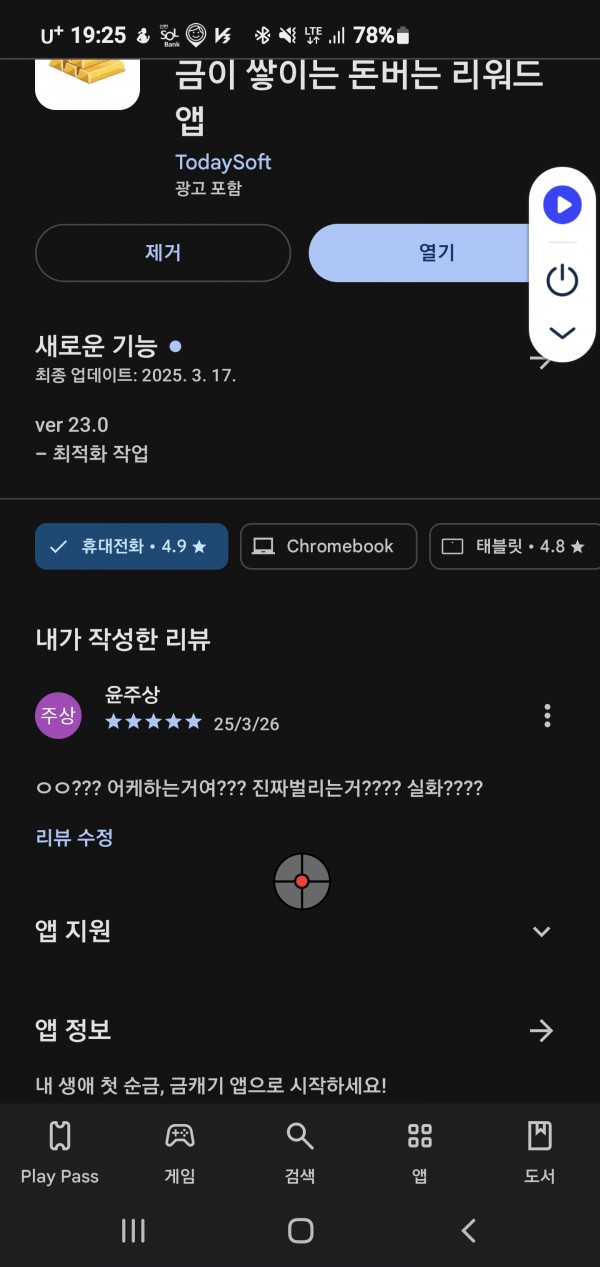Tap the floating power icon
The image size is (600, 1267).
(562, 280)
